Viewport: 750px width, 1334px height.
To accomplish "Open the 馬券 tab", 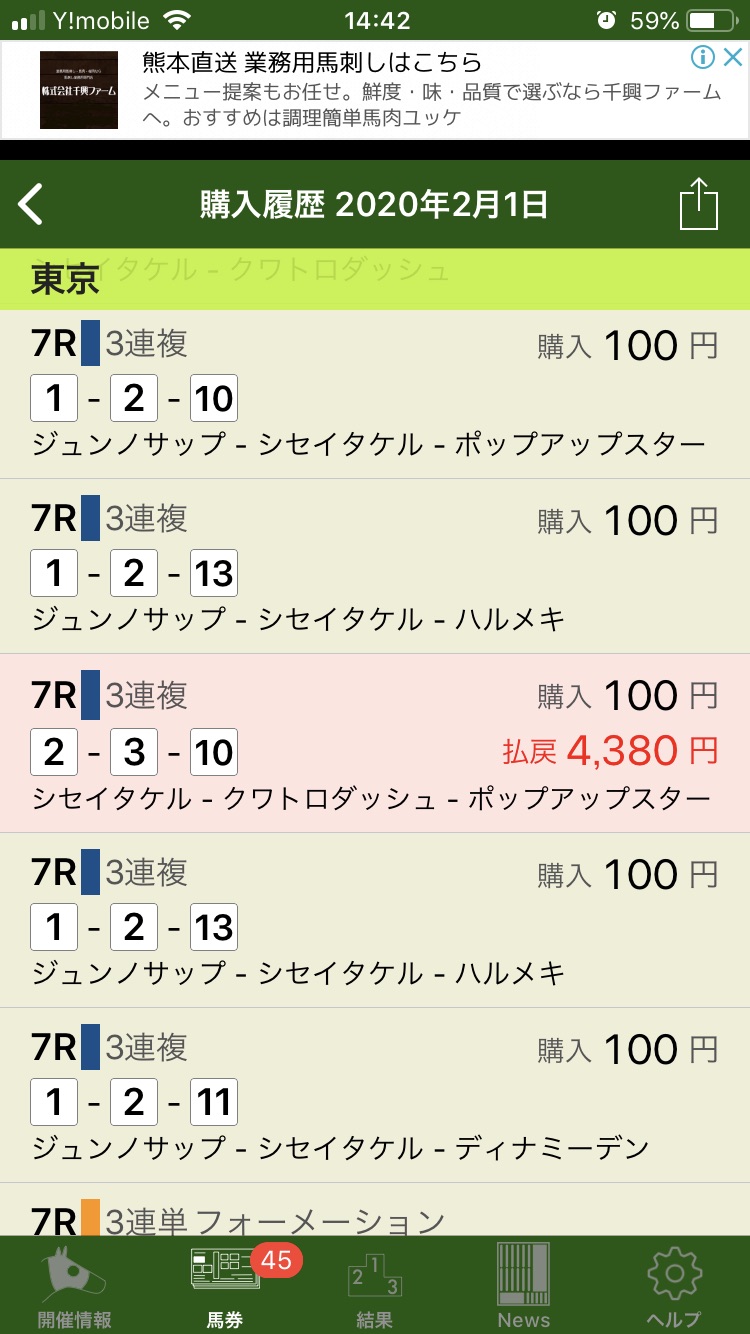I will coord(225,1287).
